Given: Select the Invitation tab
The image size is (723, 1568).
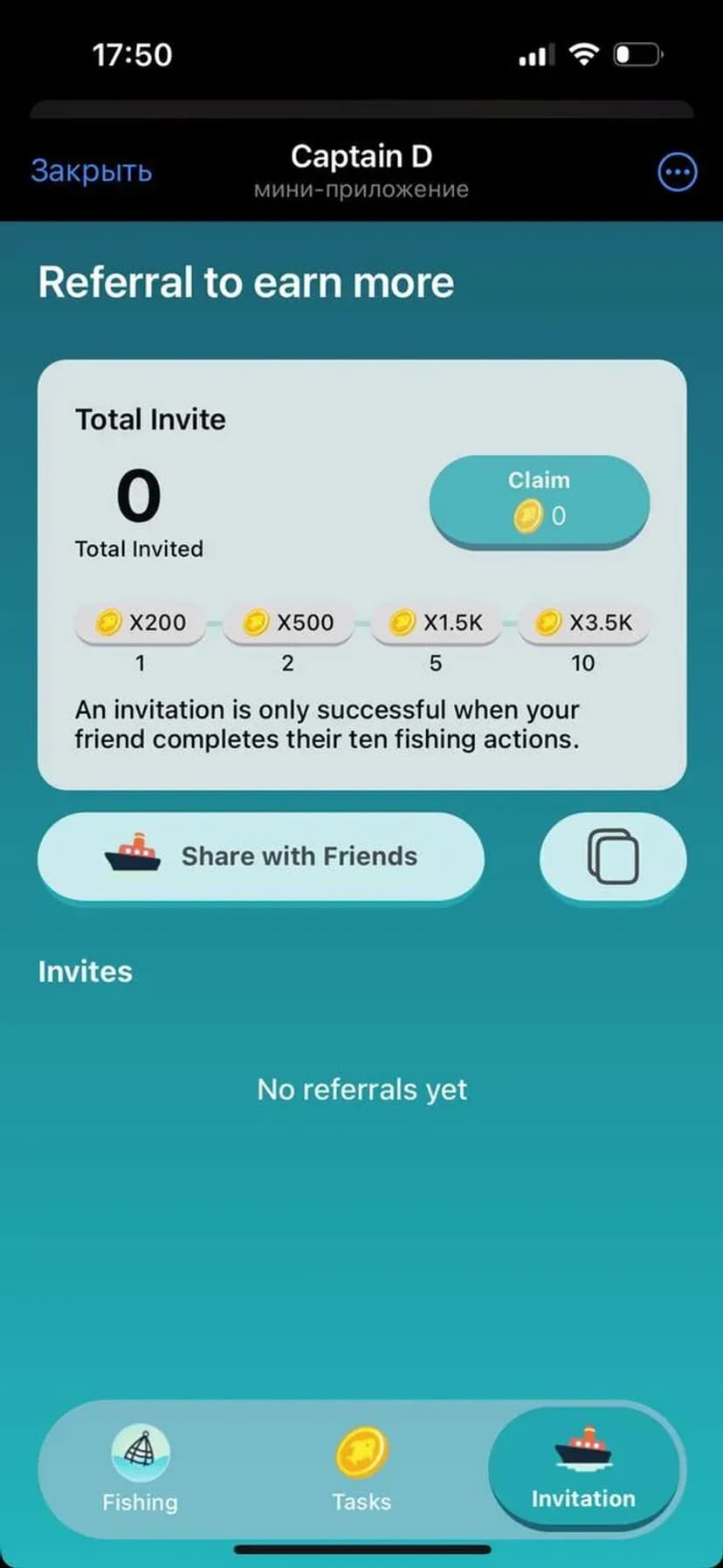Looking at the screenshot, I should [583, 1468].
